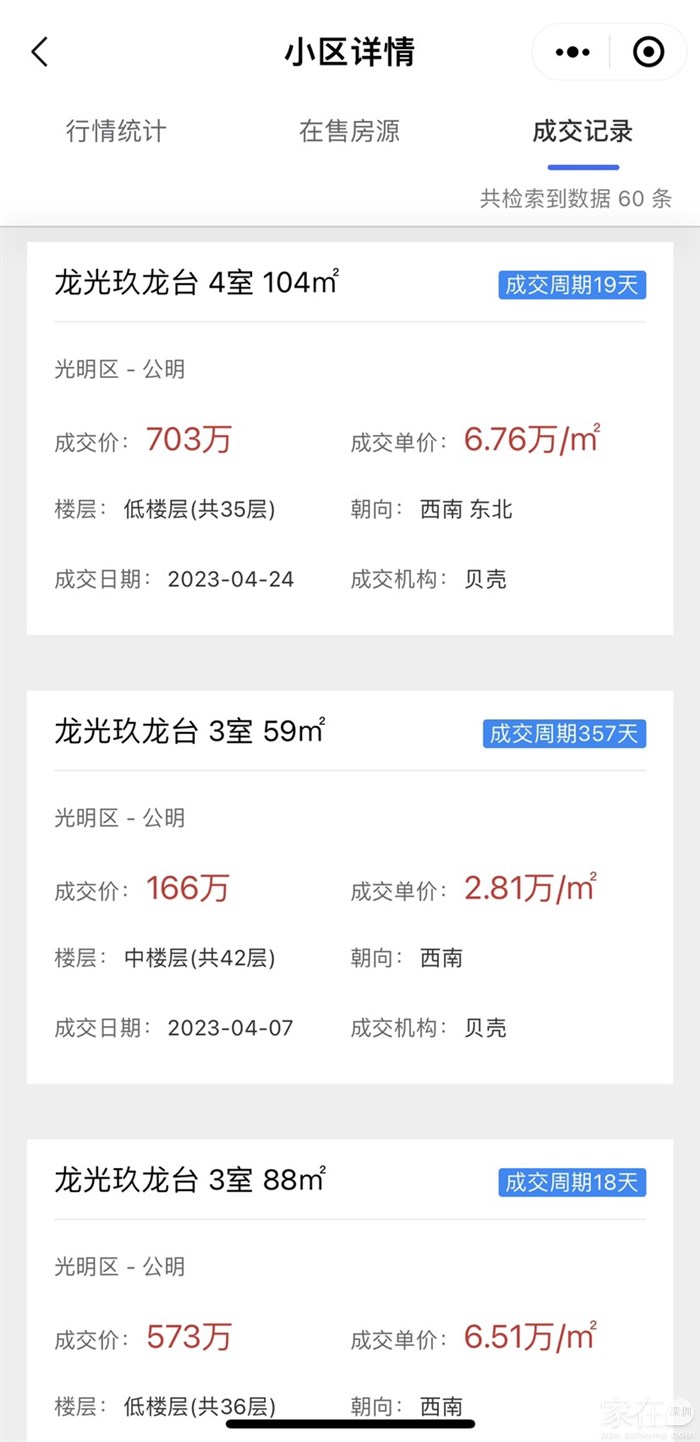Image resolution: width=700 pixels, height=1442 pixels.
Task: Go back with the back arrow
Action: coord(40,52)
